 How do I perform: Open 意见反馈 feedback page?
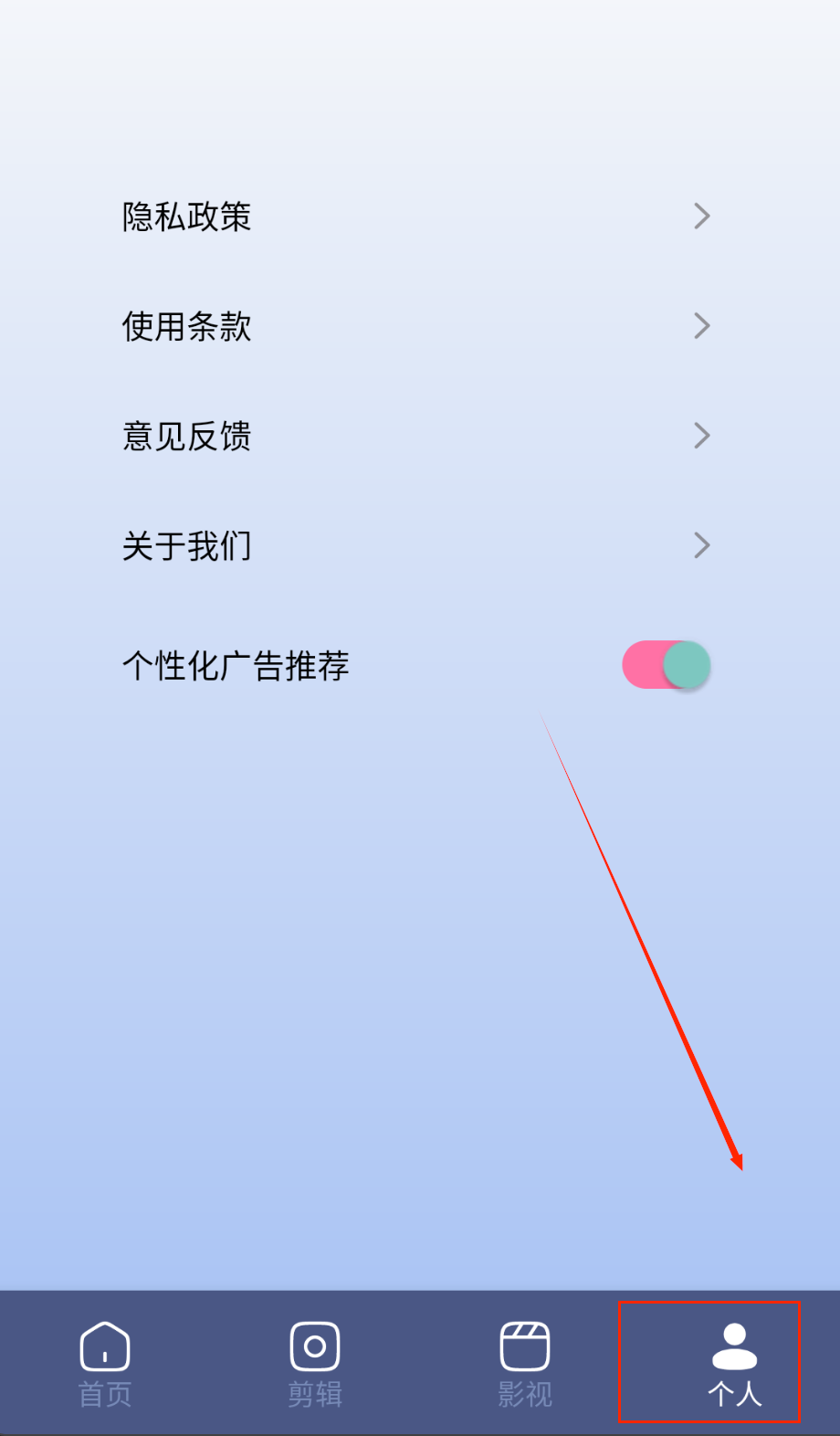[415, 436]
